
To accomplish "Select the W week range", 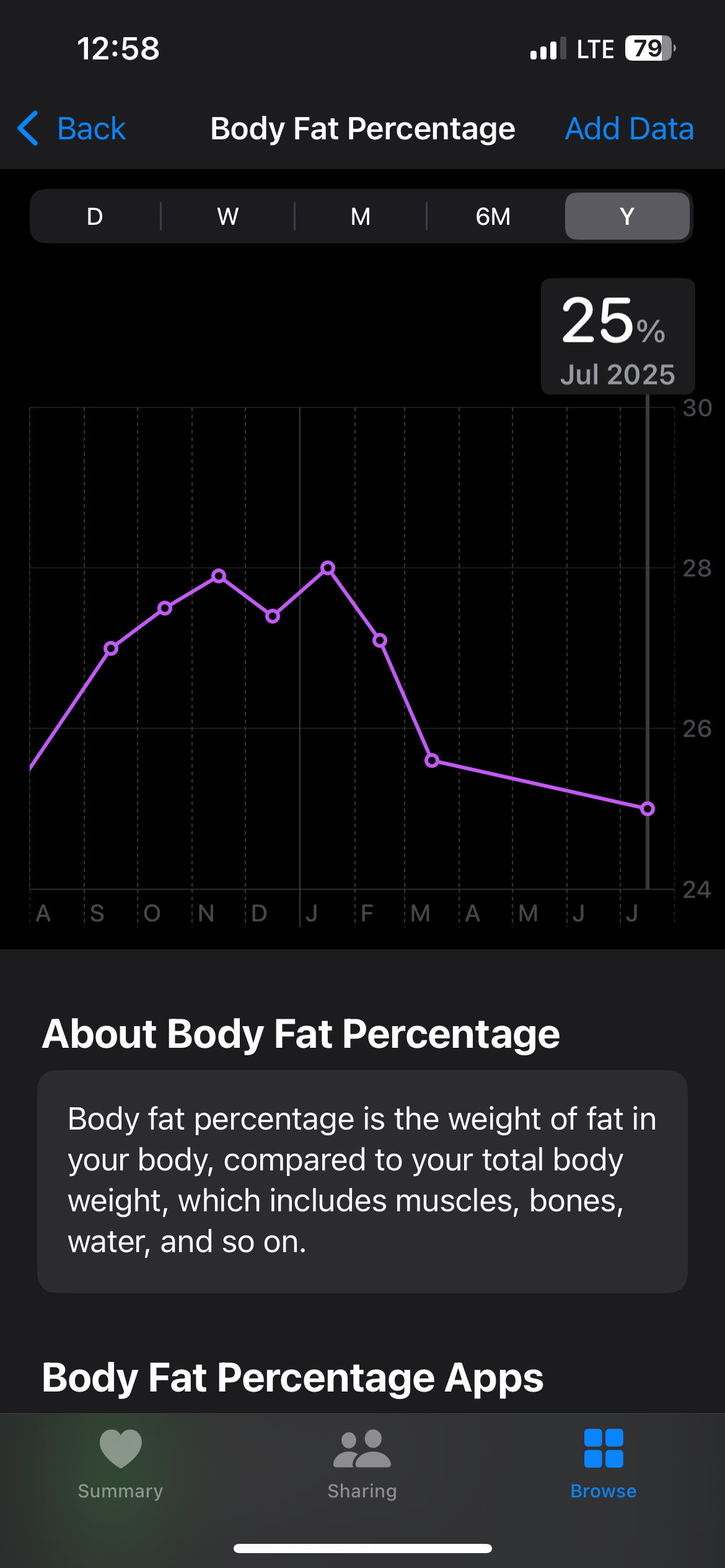I will coord(227,217).
